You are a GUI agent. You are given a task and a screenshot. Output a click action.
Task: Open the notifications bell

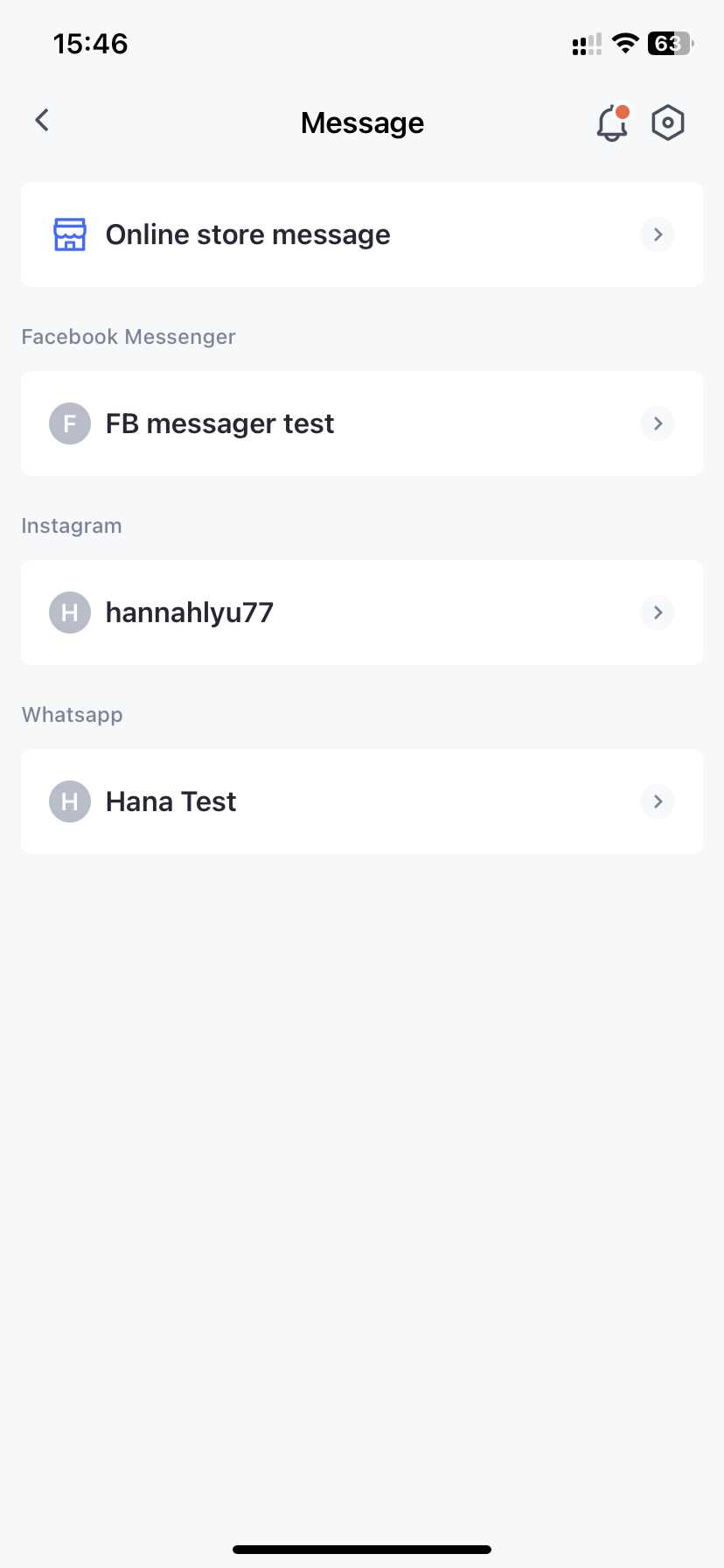(x=612, y=123)
